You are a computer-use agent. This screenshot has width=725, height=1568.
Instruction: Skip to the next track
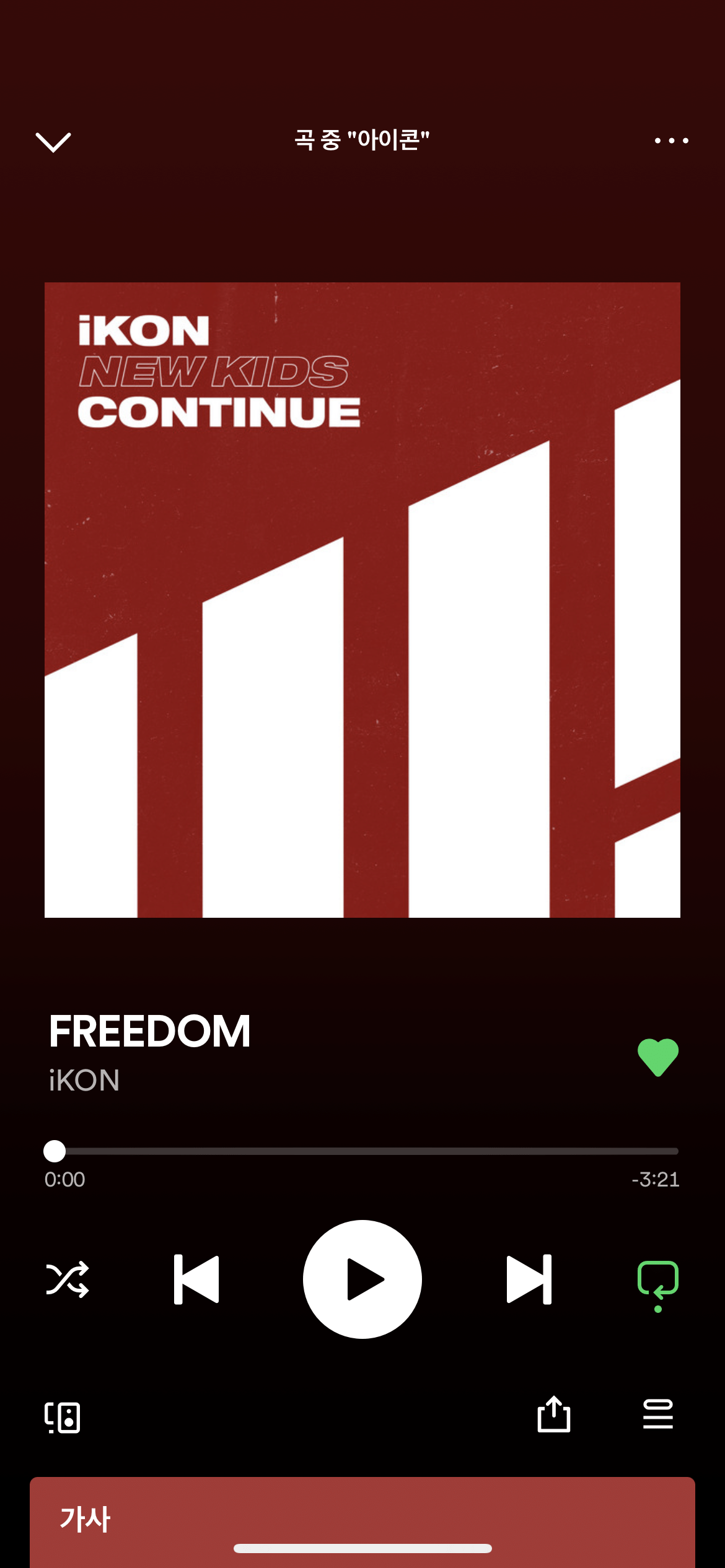(529, 1279)
